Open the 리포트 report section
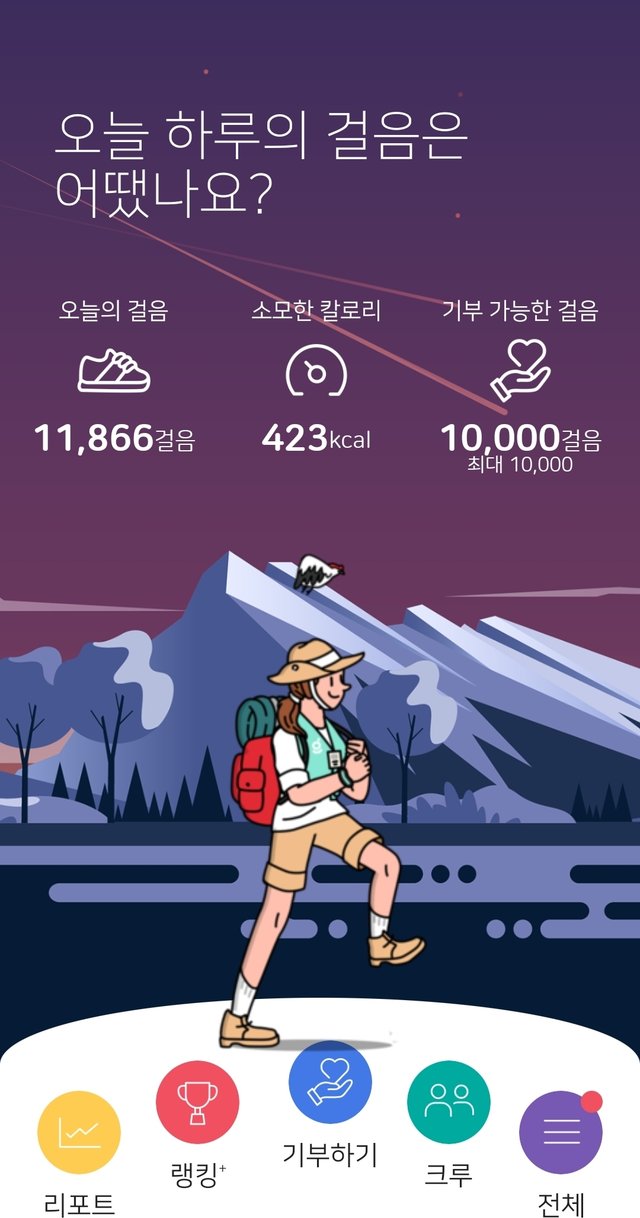The width and height of the screenshot is (640, 1218). (79, 1133)
